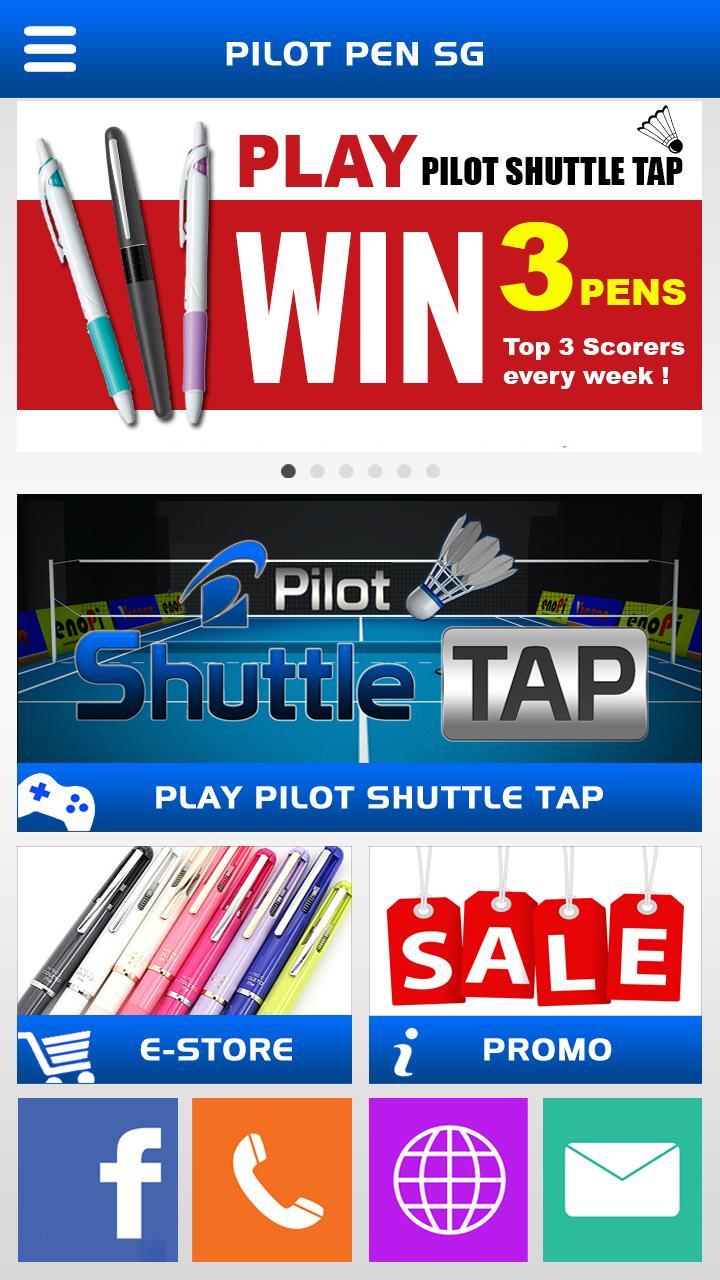Jump to the second banner page dot
This screenshot has height=1280, width=720.
point(317,471)
